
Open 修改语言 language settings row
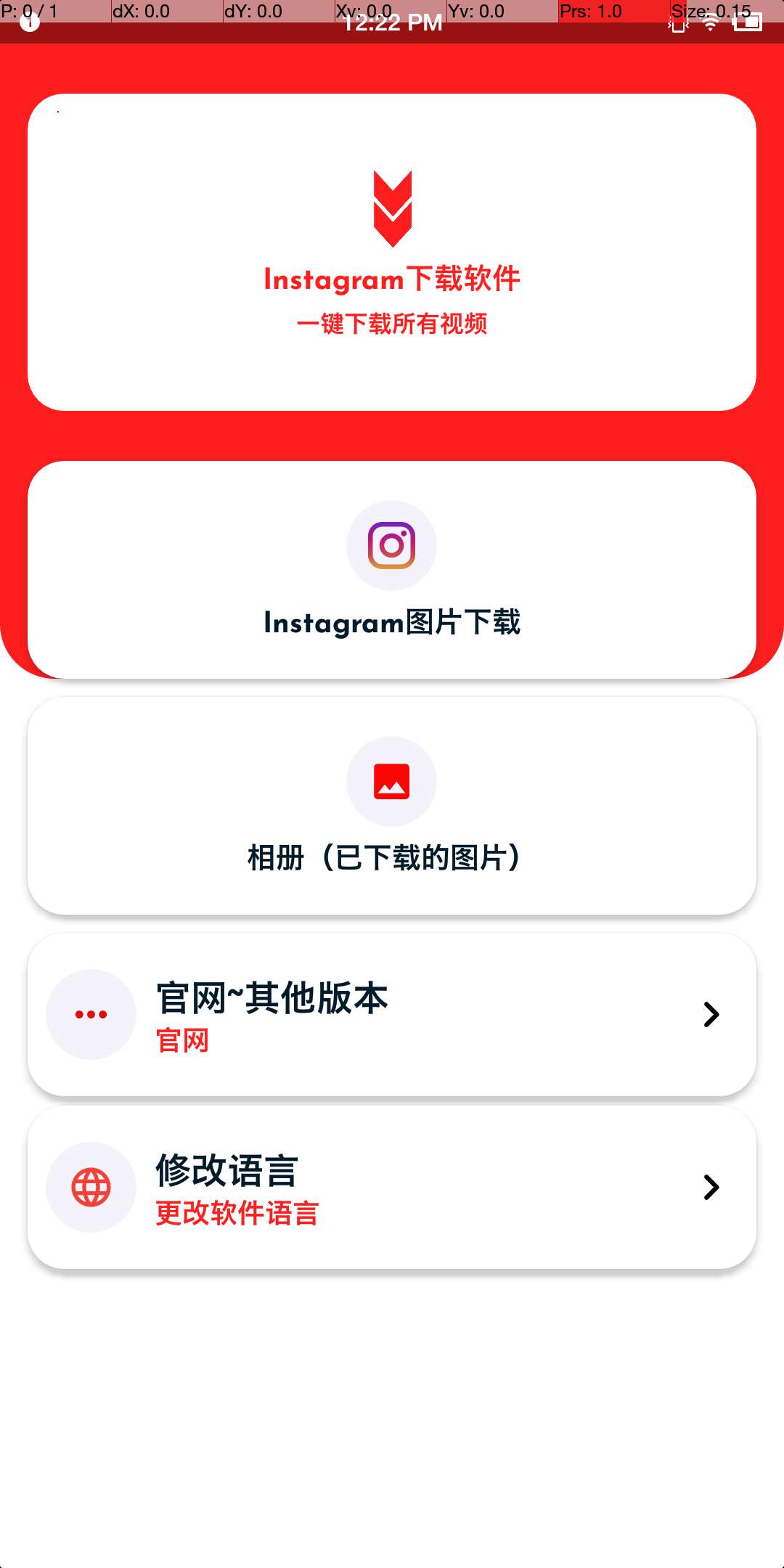392,1187
